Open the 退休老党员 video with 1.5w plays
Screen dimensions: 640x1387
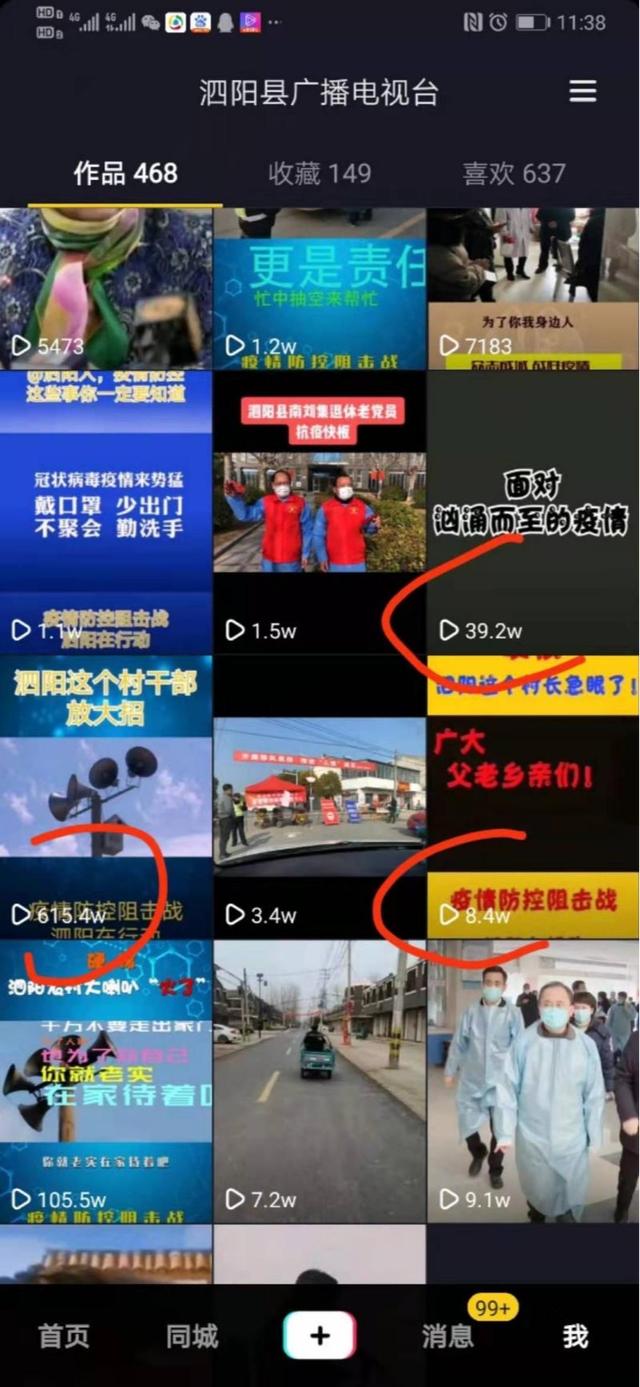(x=320, y=512)
